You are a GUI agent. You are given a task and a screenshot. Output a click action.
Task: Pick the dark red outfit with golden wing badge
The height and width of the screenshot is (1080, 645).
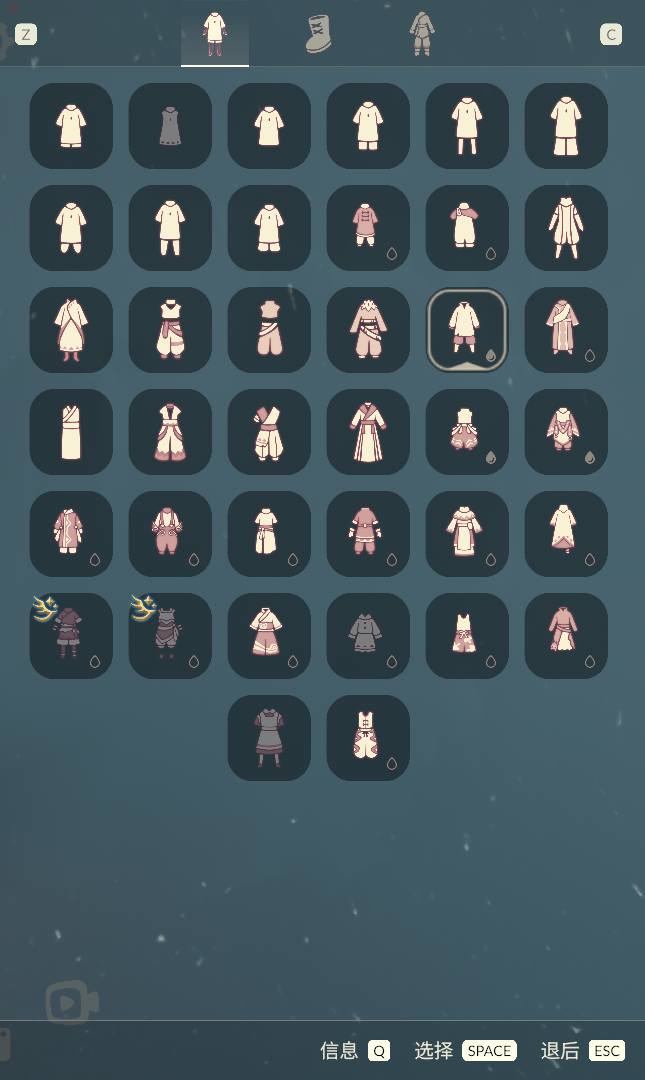(x=71, y=636)
